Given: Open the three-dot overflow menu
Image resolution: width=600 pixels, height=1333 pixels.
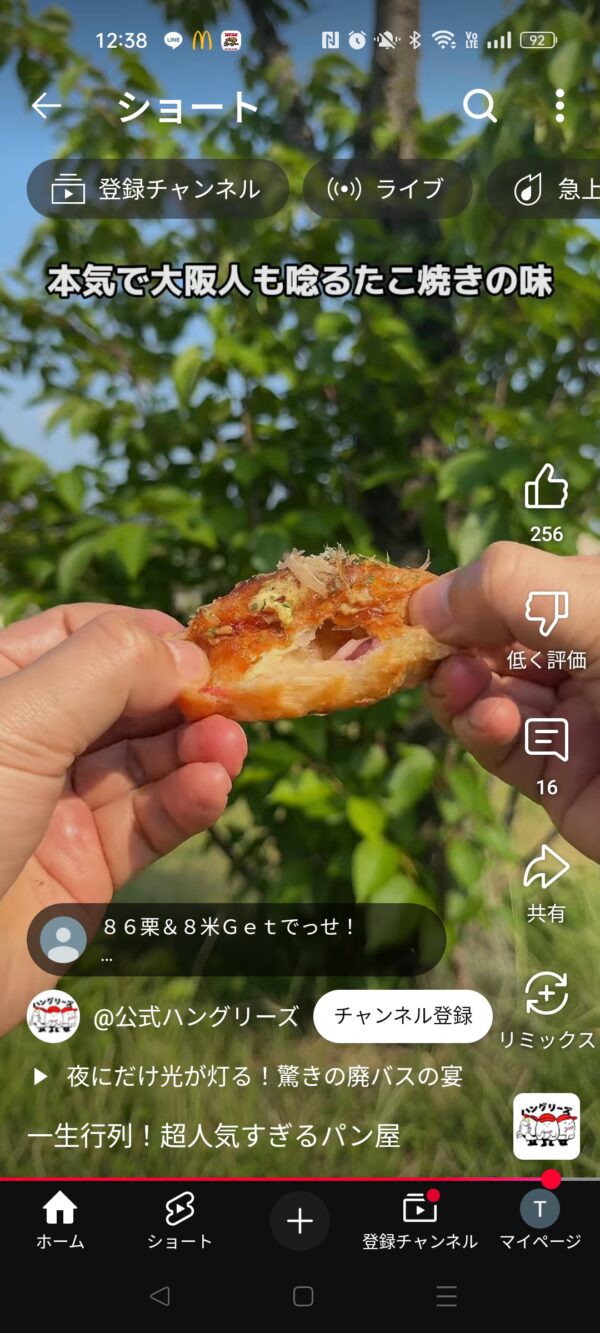Looking at the screenshot, I should pyautogui.click(x=559, y=106).
